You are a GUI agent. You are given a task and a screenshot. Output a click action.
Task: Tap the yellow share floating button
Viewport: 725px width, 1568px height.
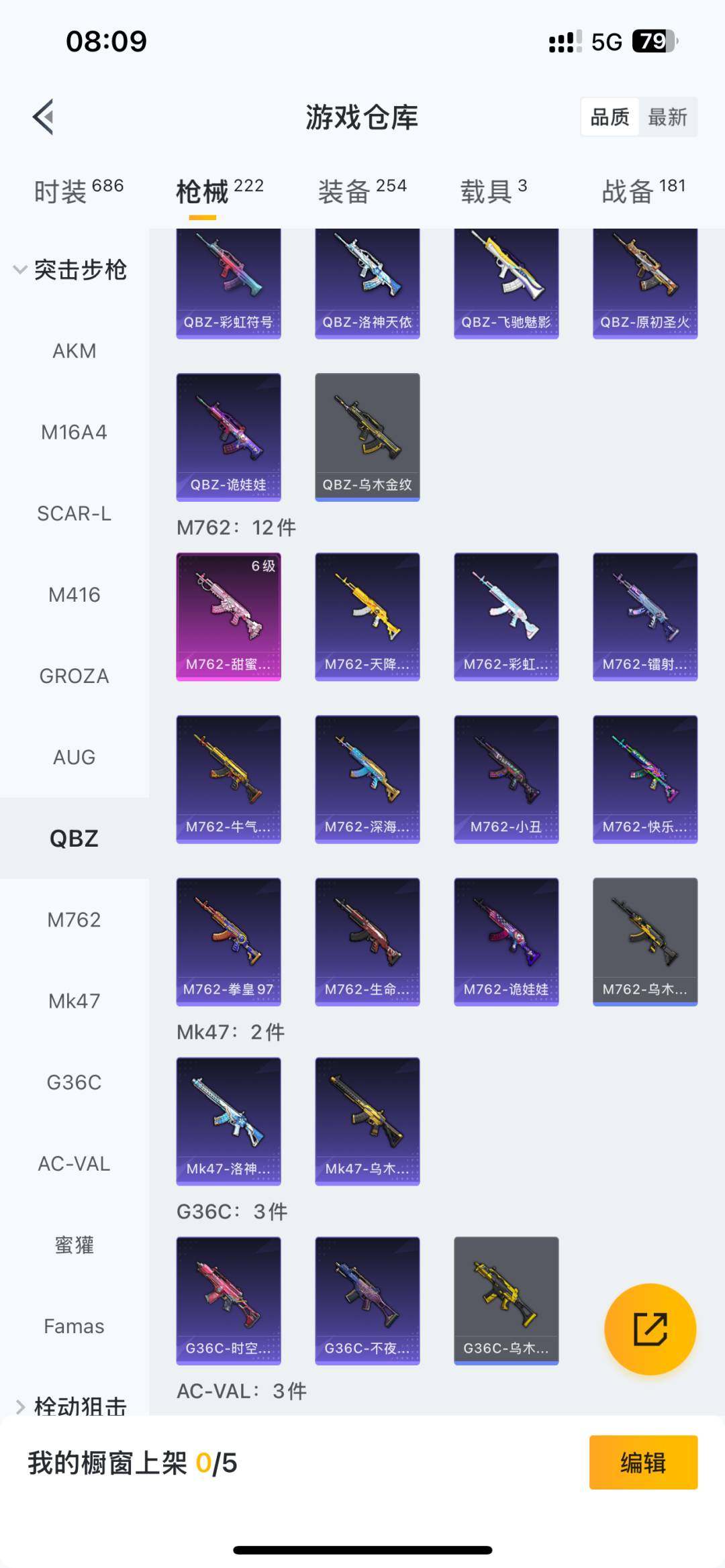(650, 1329)
